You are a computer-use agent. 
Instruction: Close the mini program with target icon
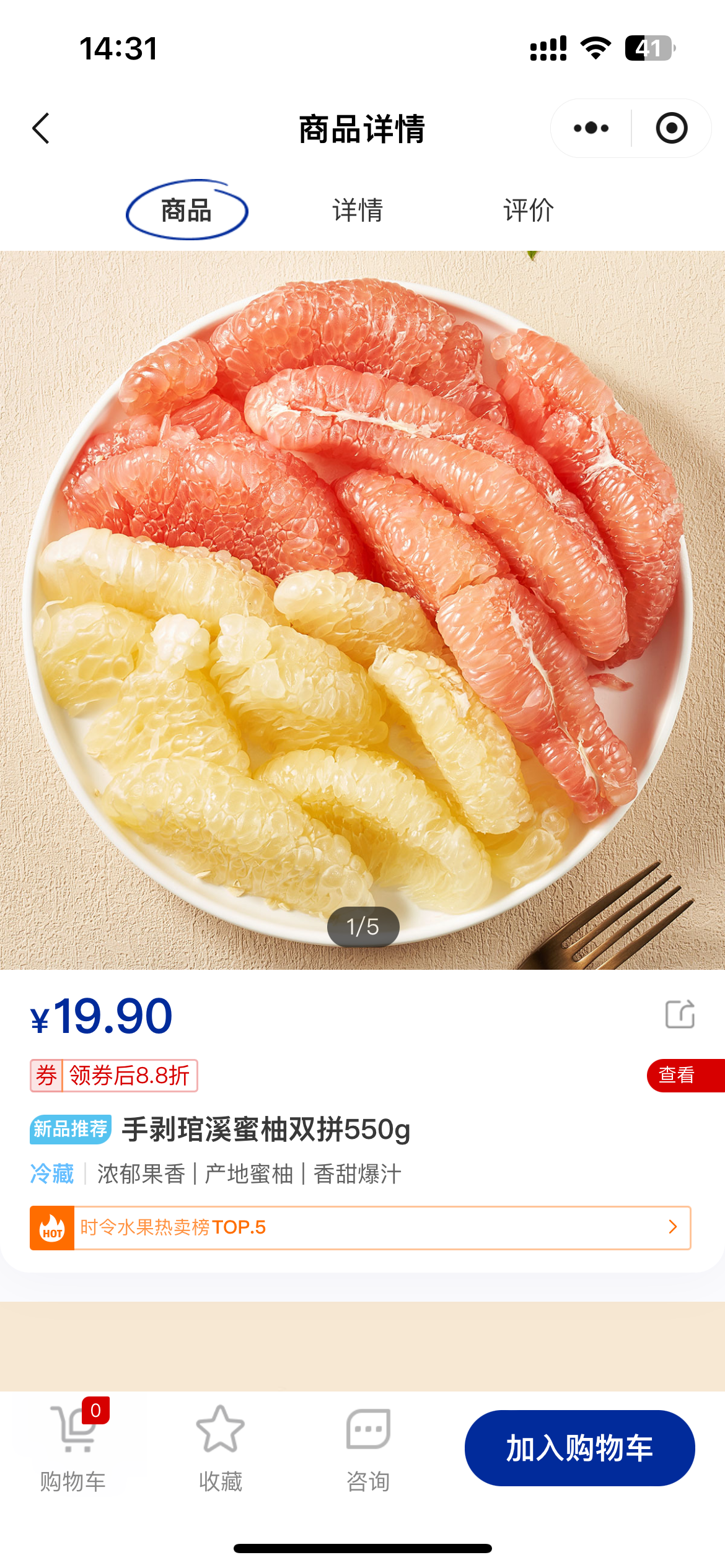pyautogui.click(x=672, y=128)
